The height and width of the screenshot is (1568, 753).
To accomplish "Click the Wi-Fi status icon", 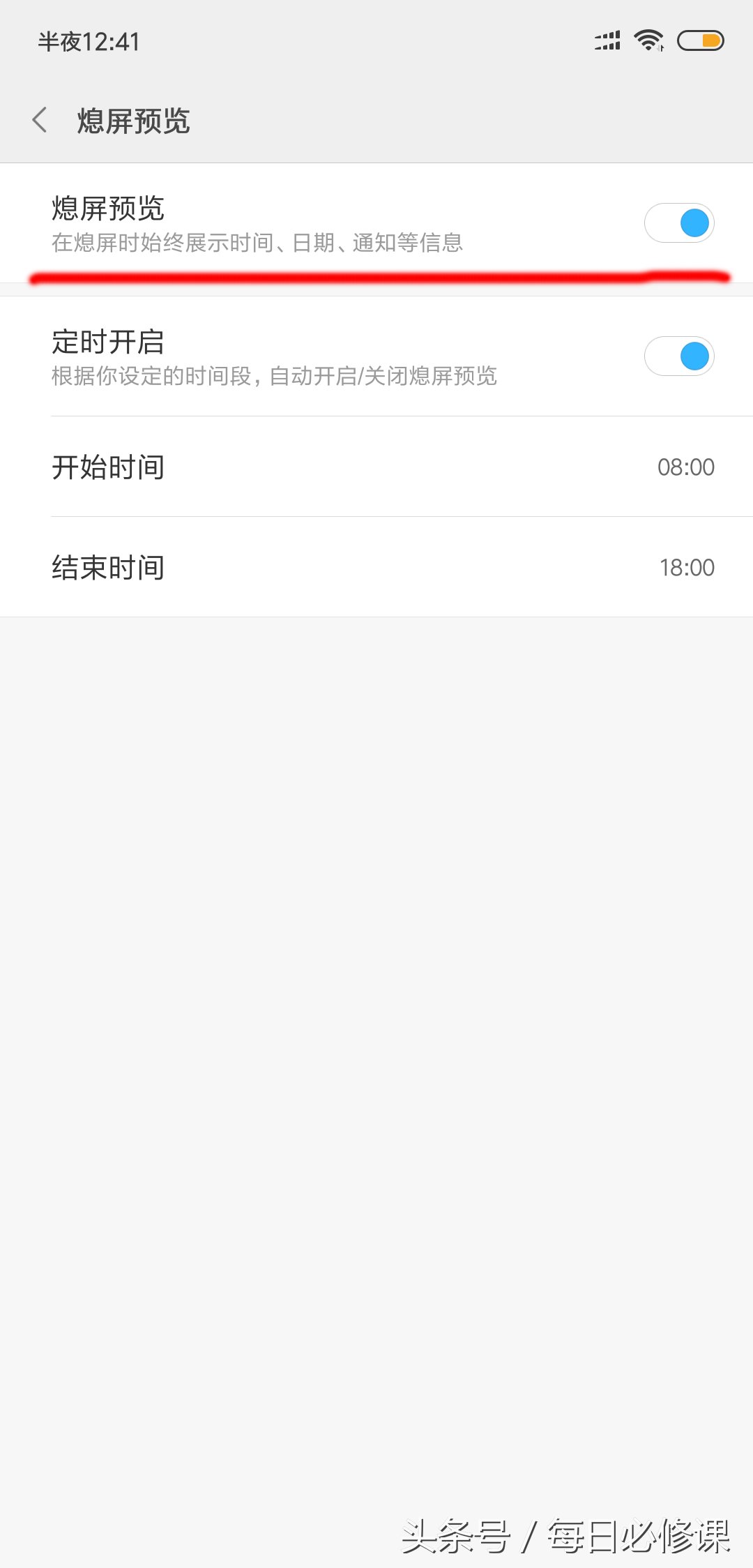I will (648, 40).
